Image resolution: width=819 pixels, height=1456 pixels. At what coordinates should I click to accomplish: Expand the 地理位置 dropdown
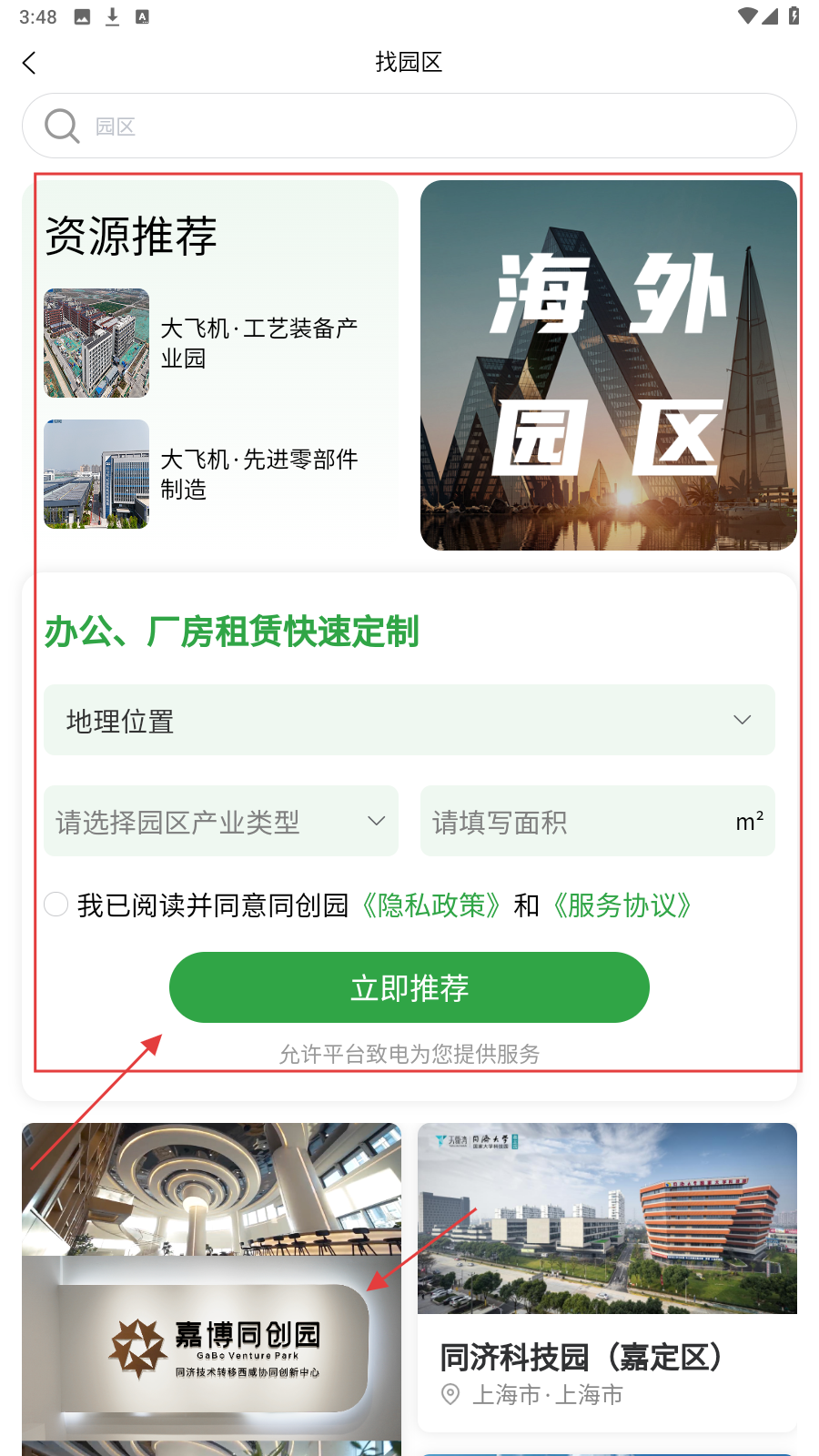(409, 720)
